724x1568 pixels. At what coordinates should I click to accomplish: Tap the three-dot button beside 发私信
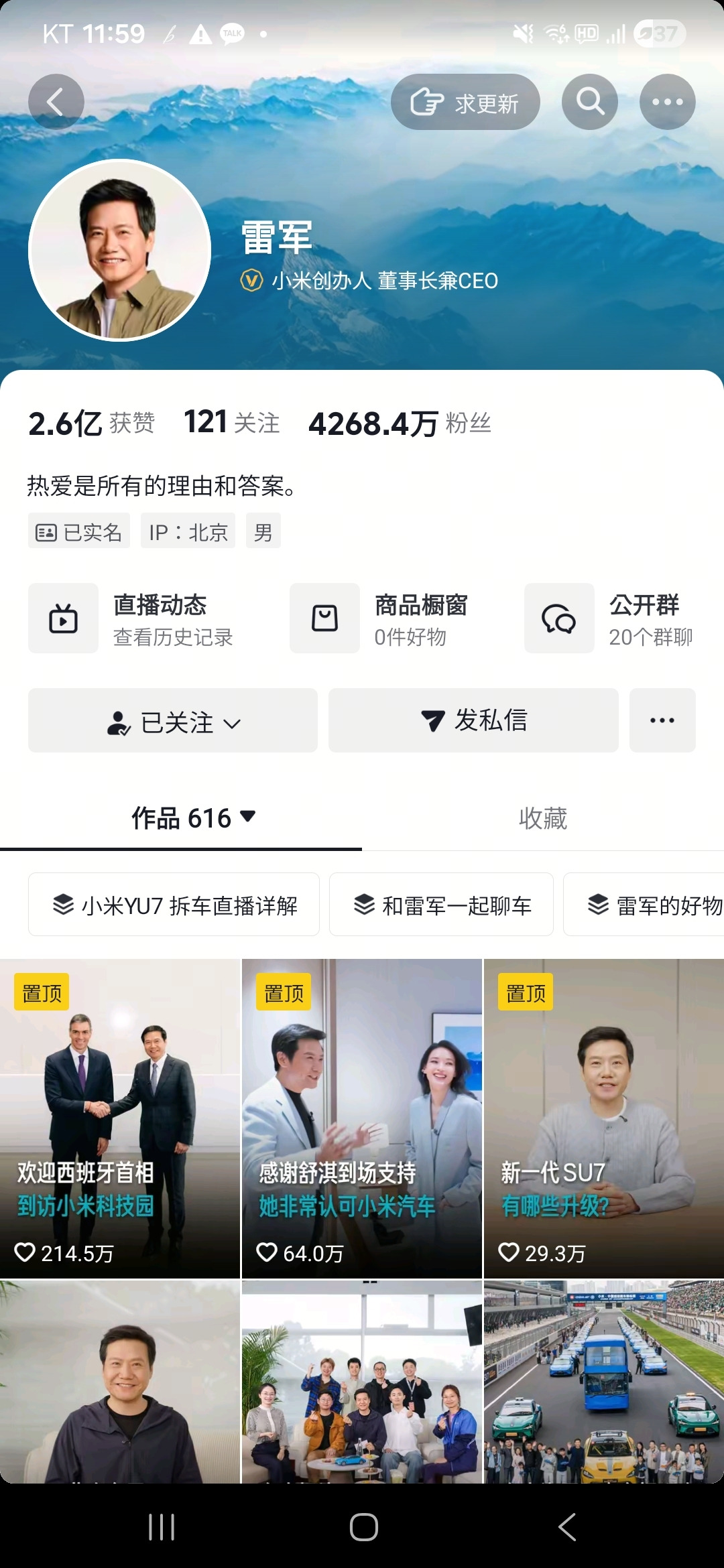(x=662, y=720)
